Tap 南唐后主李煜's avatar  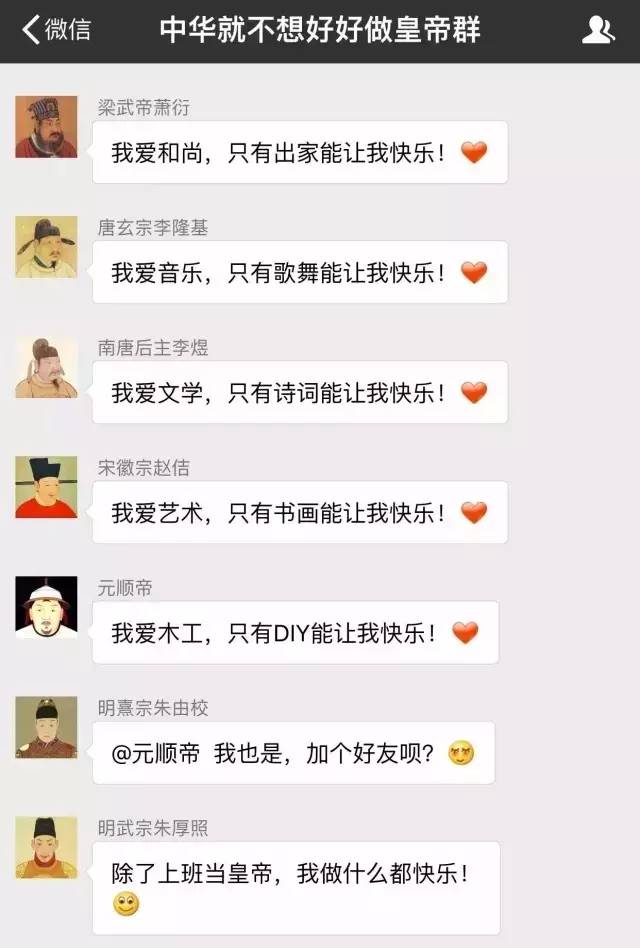tap(46, 367)
